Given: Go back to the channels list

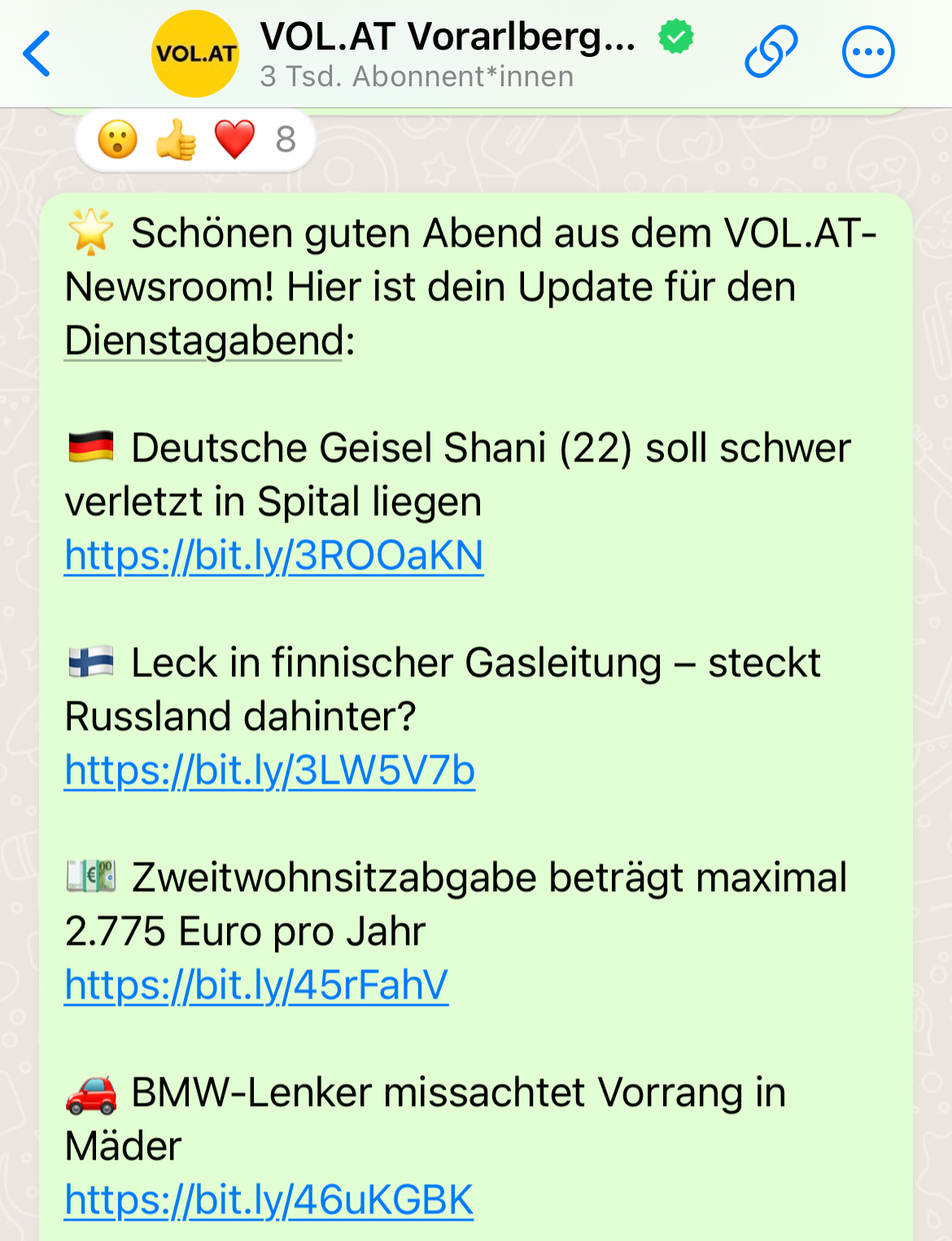Looking at the screenshot, I should pos(37,54).
